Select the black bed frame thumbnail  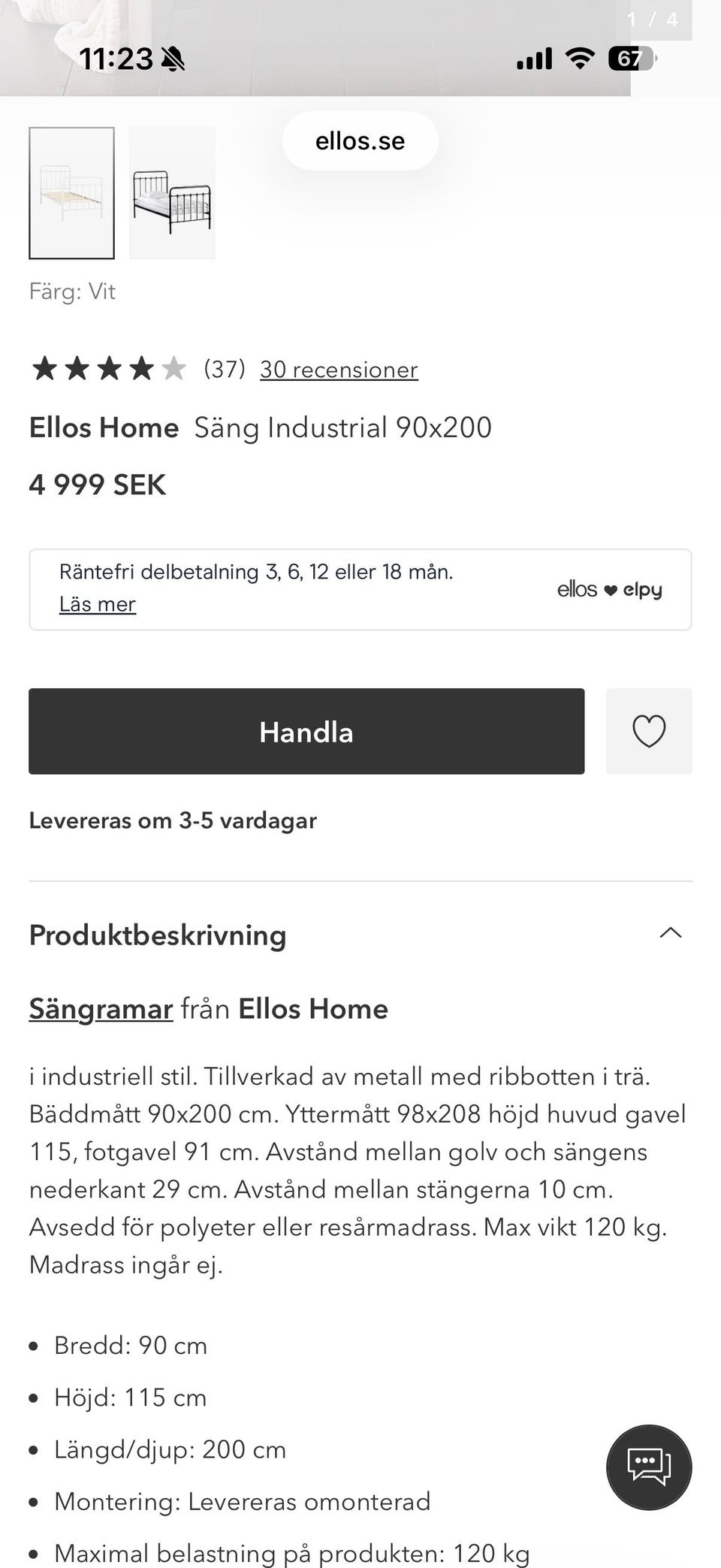171,192
